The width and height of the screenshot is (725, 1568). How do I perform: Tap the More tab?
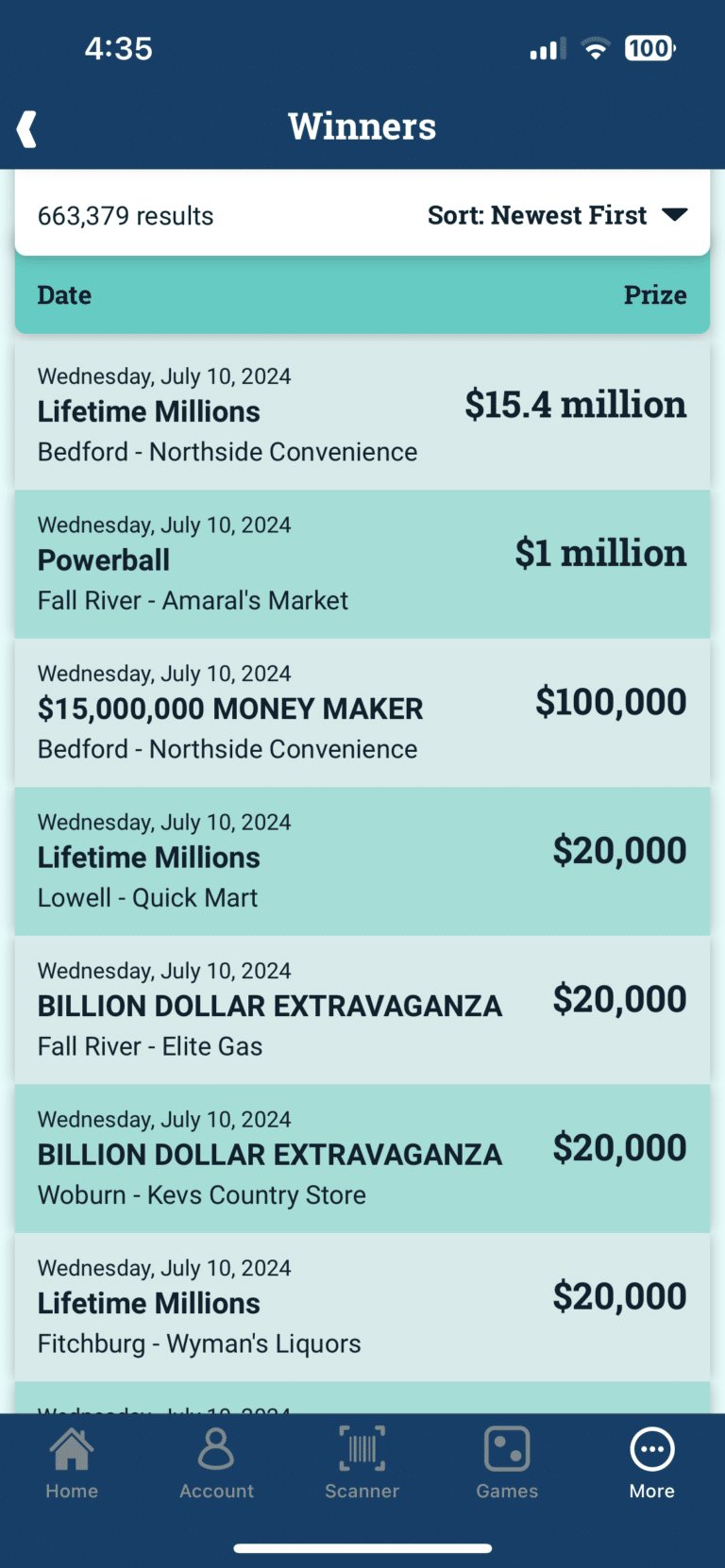pos(651,1462)
